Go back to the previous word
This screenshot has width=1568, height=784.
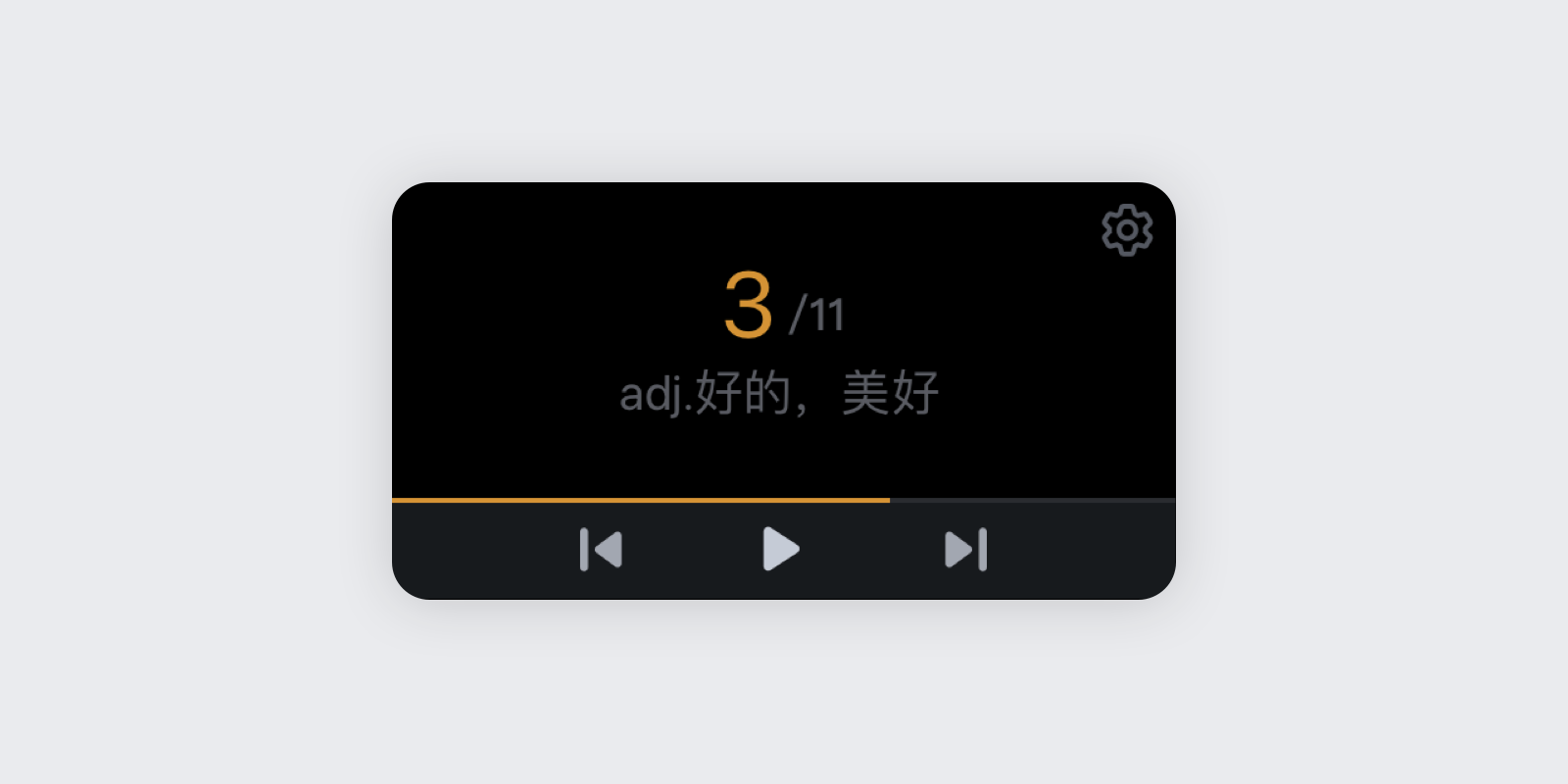(601, 550)
